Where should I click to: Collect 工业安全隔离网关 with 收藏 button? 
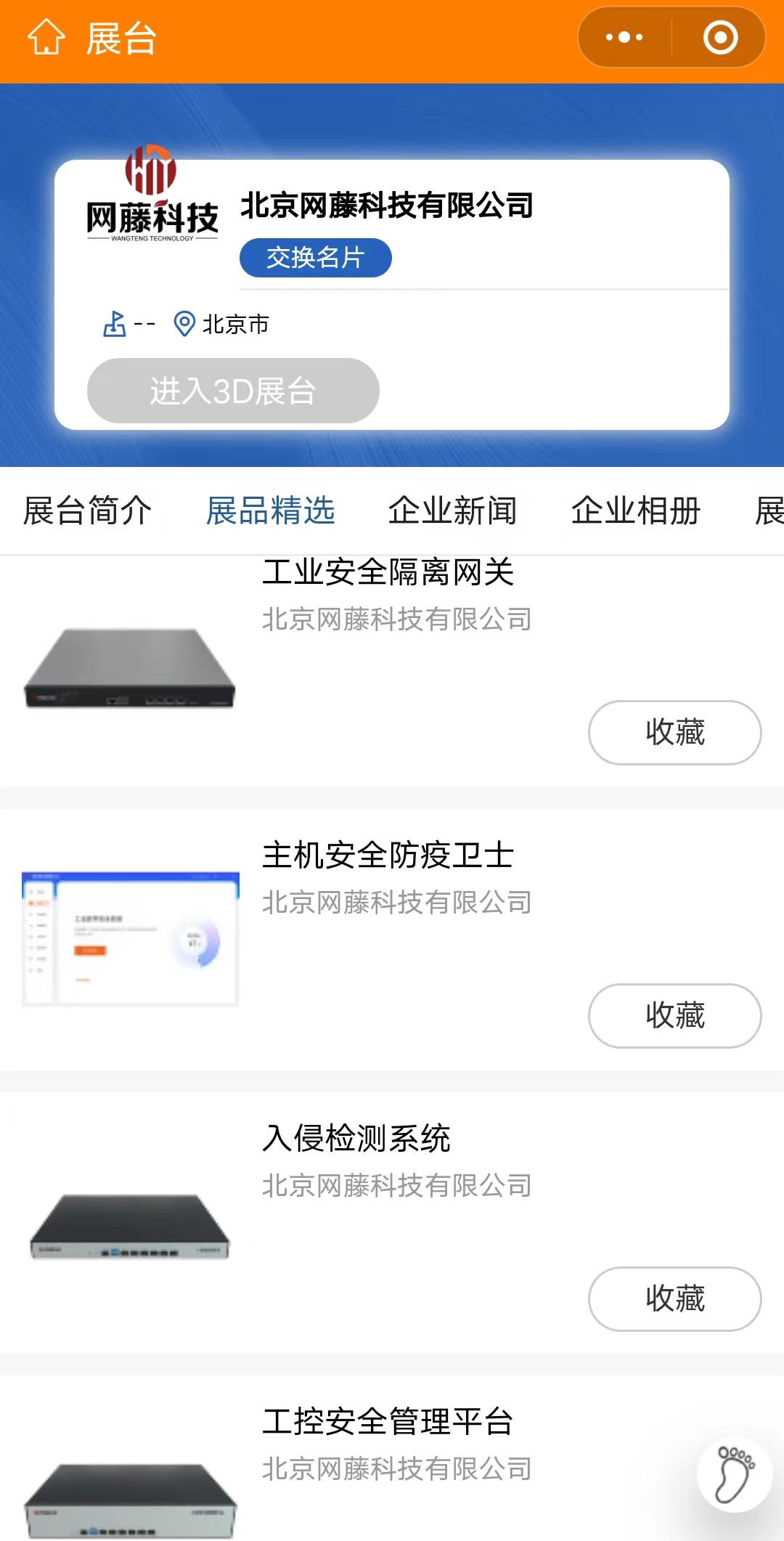click(x=675, y=732)
